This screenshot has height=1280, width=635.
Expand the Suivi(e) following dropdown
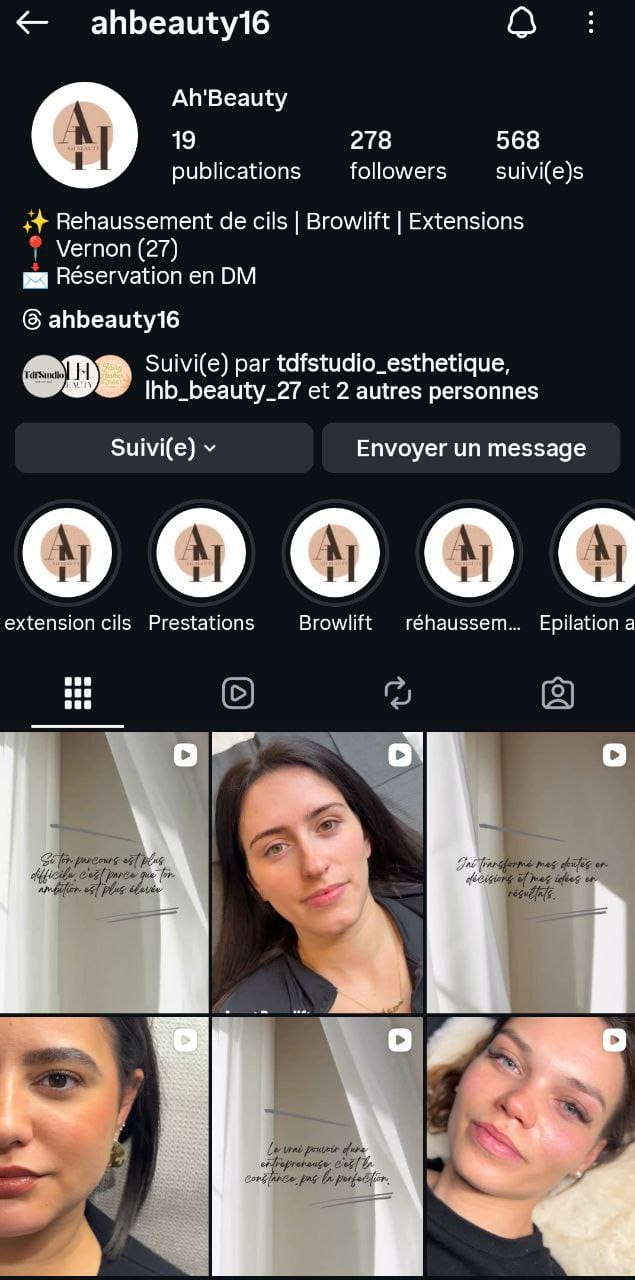[163, 448]
